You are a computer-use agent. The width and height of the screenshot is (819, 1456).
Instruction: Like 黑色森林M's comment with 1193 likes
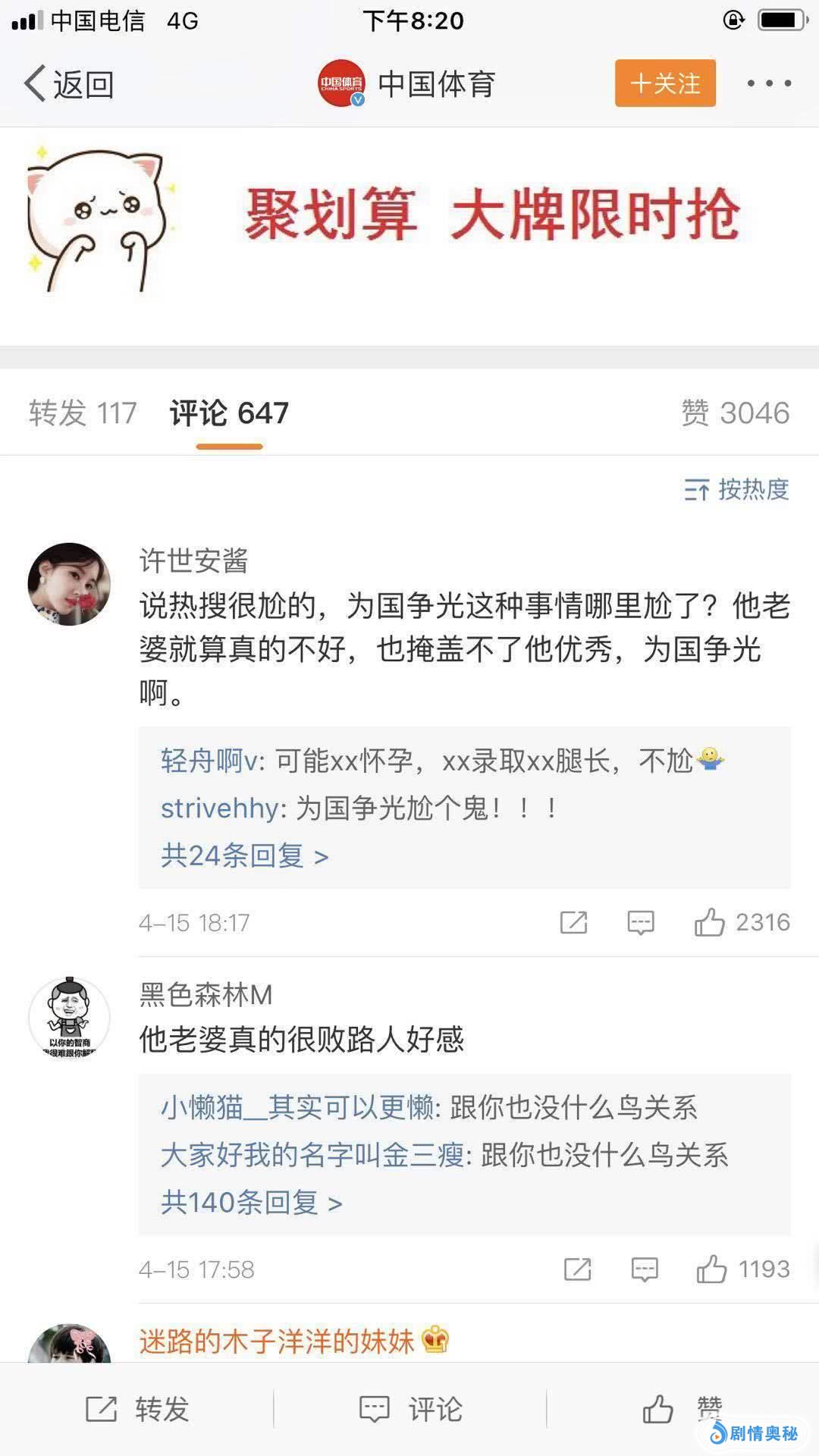click(x=742, y=1269)
